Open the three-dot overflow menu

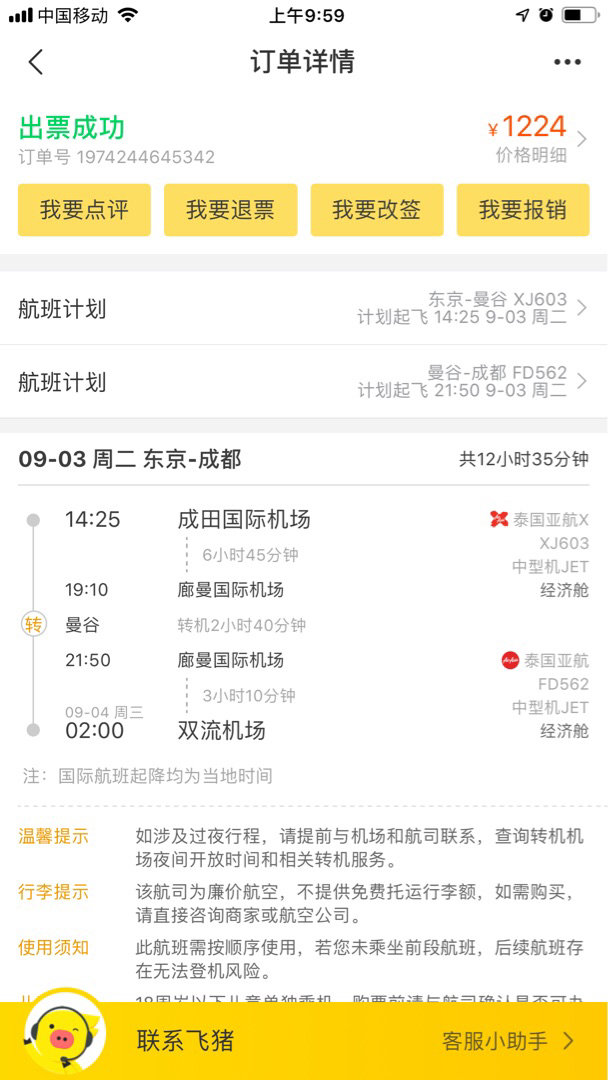[567, 62]
